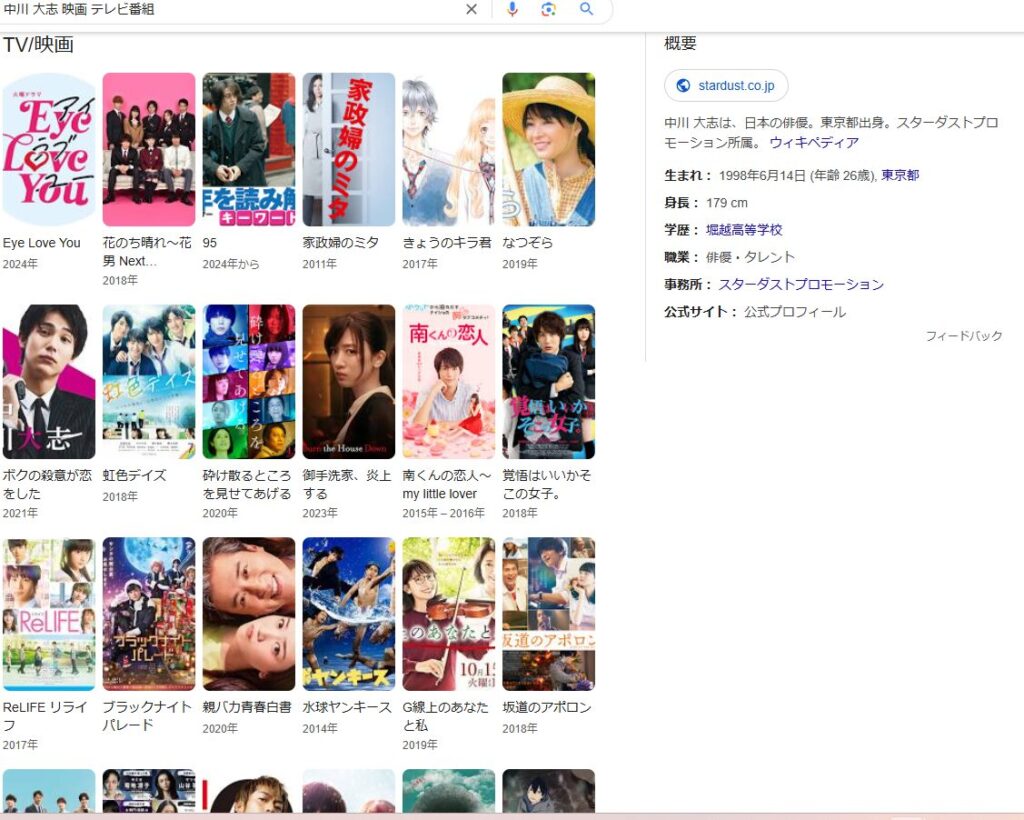Open Google Lens image search

548,9
